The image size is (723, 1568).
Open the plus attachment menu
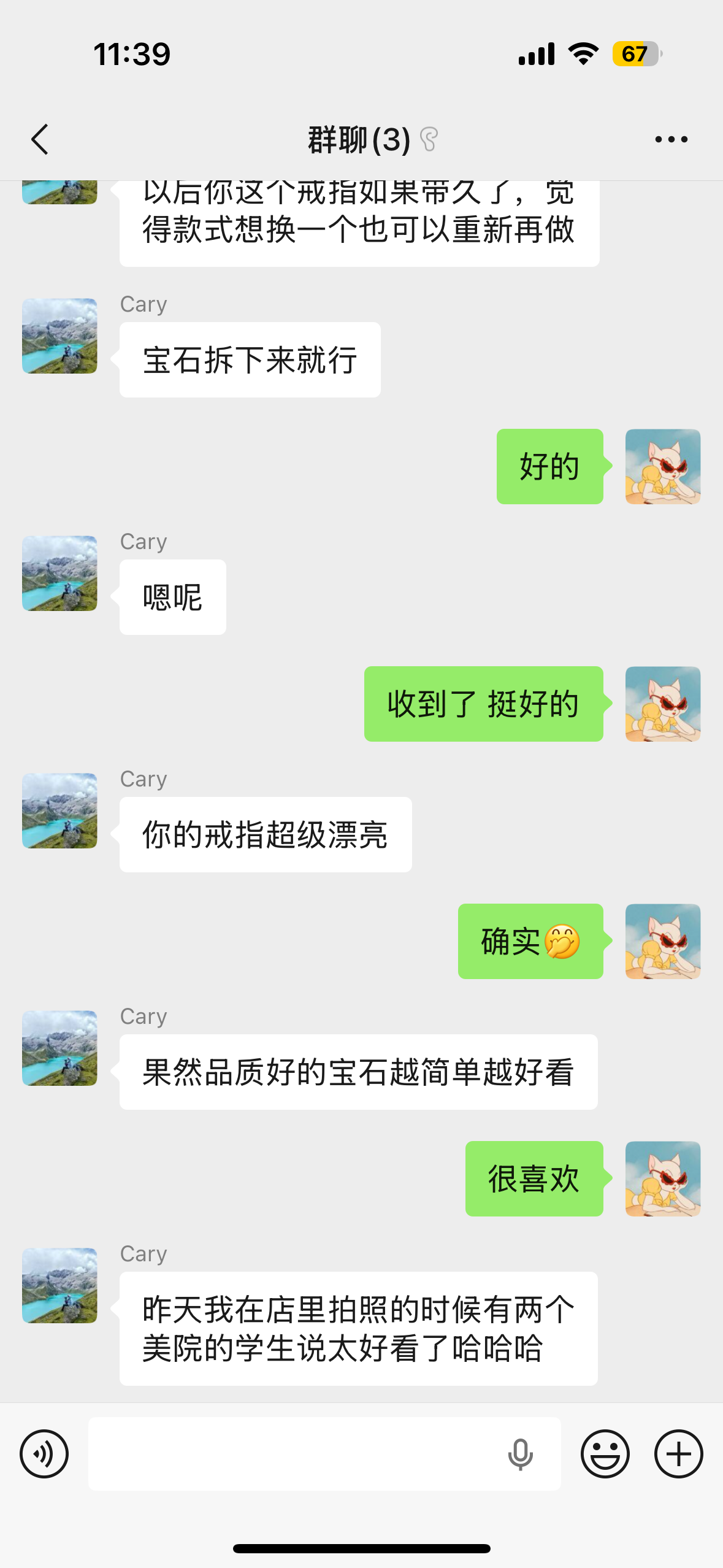point(678,1453)
